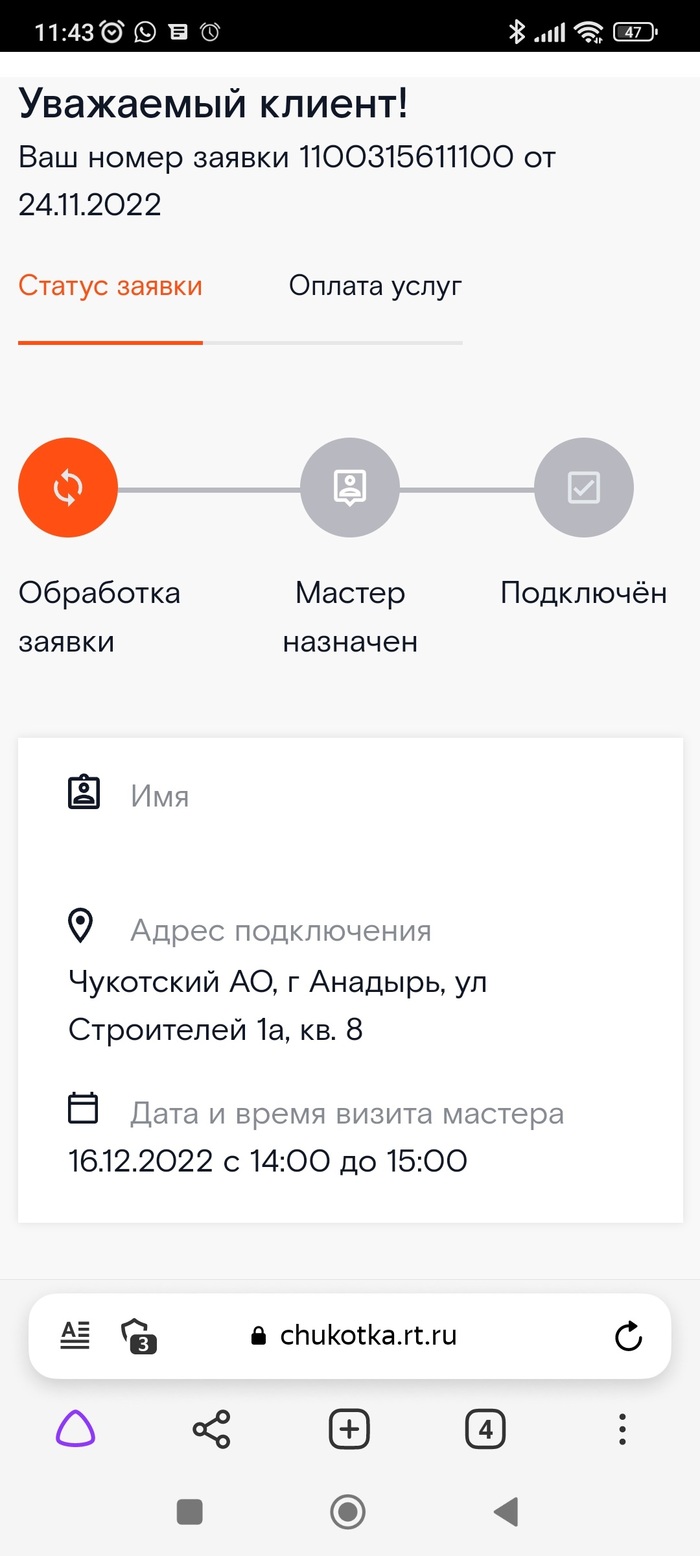
Task: Open the Alice voice assistant
Action: (76, 1430)
